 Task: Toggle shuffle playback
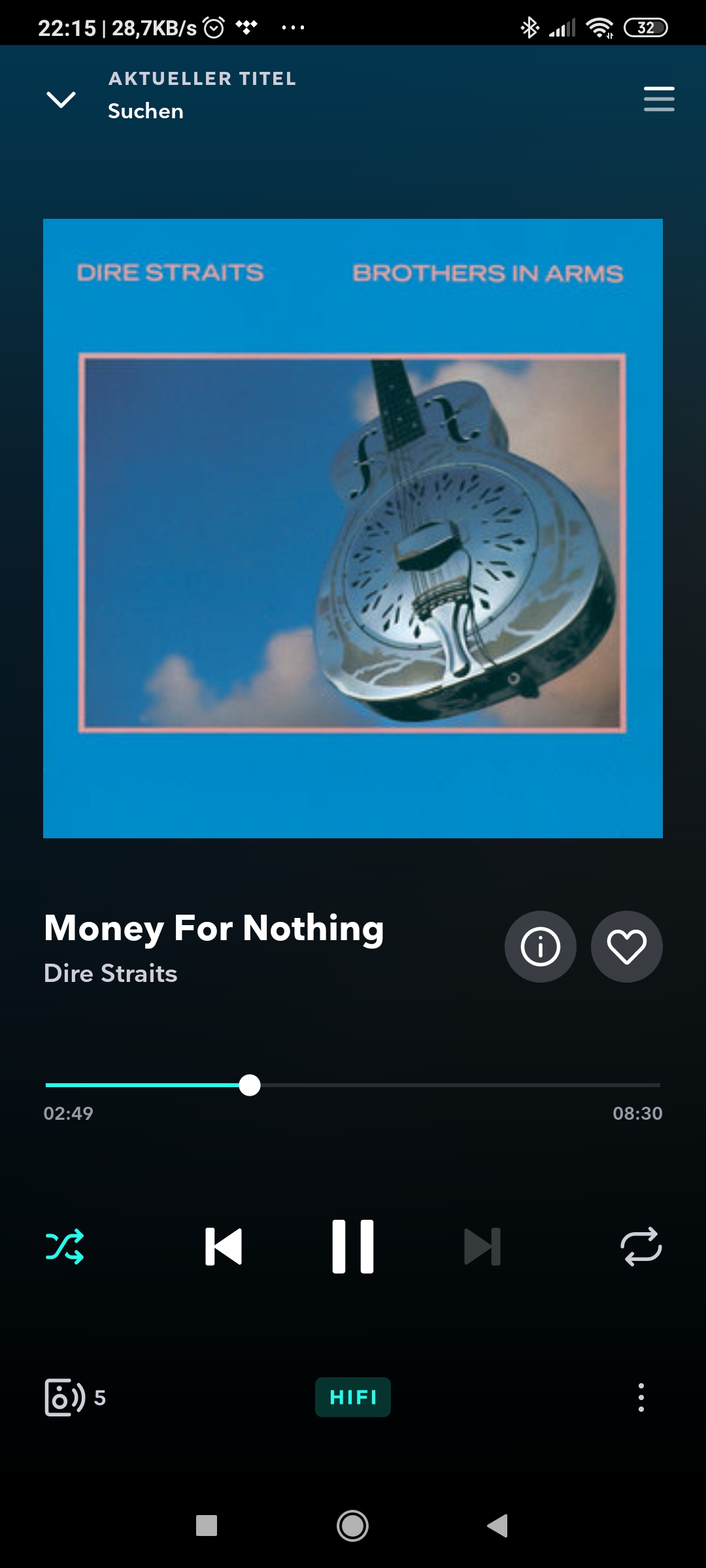[65, 1247]
